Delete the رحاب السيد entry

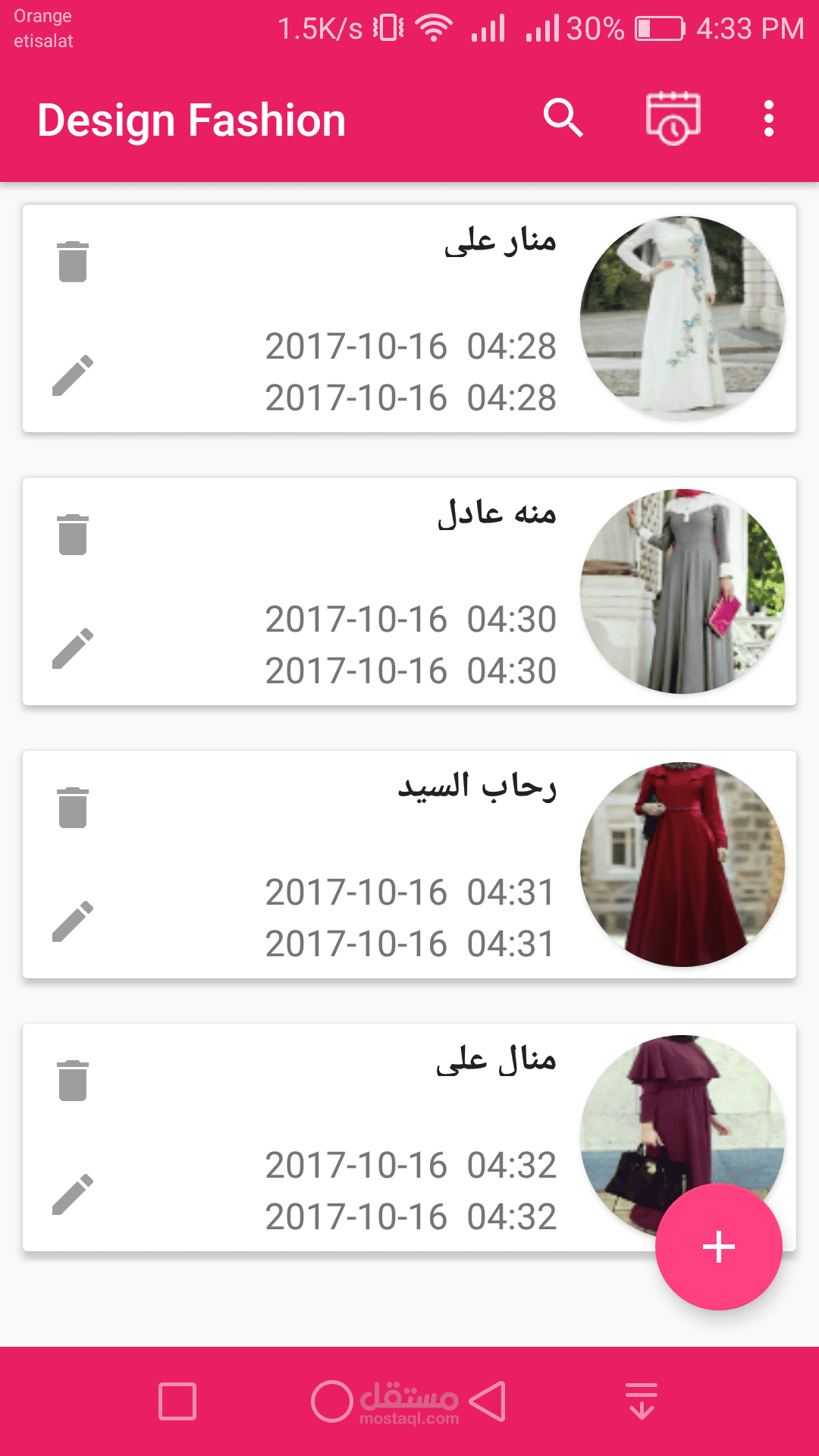pos(73,808)
